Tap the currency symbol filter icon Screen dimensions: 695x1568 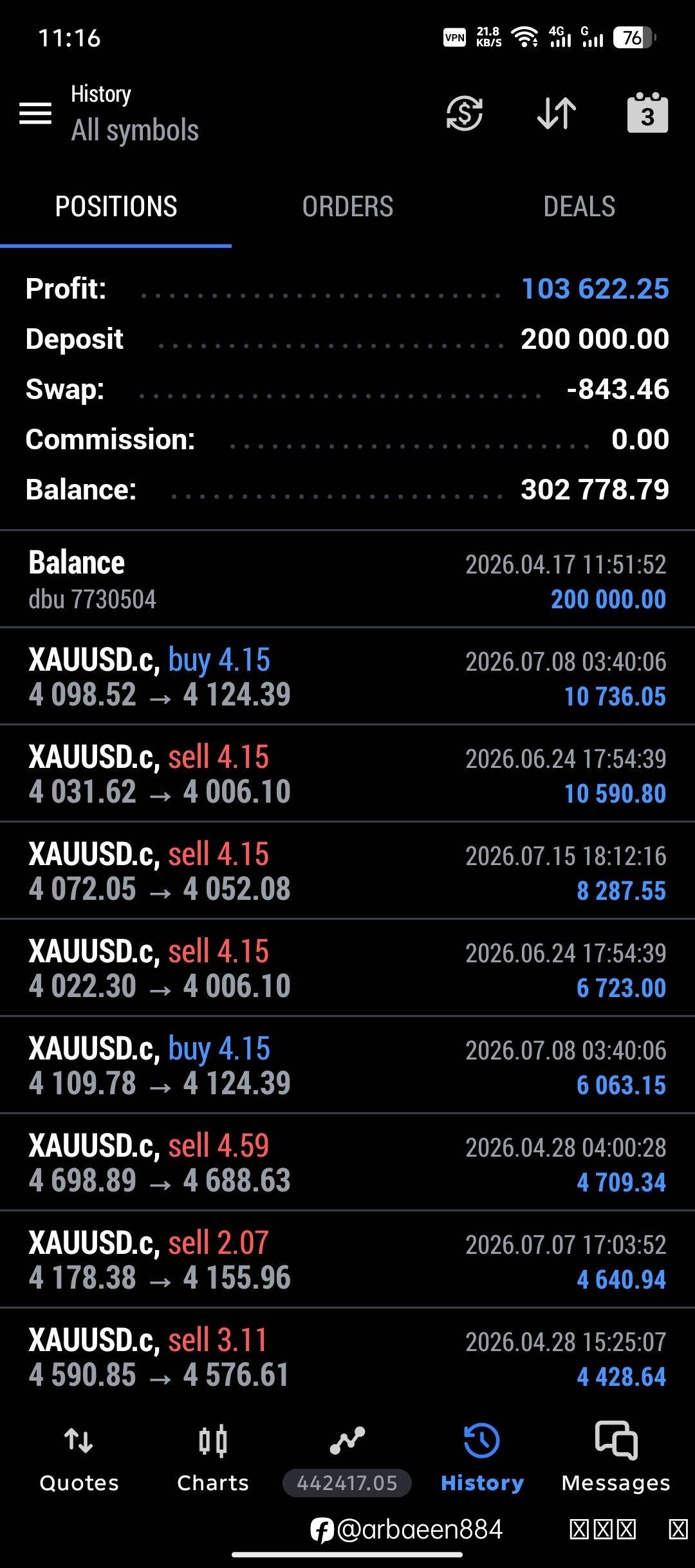[x=464, y=113]
